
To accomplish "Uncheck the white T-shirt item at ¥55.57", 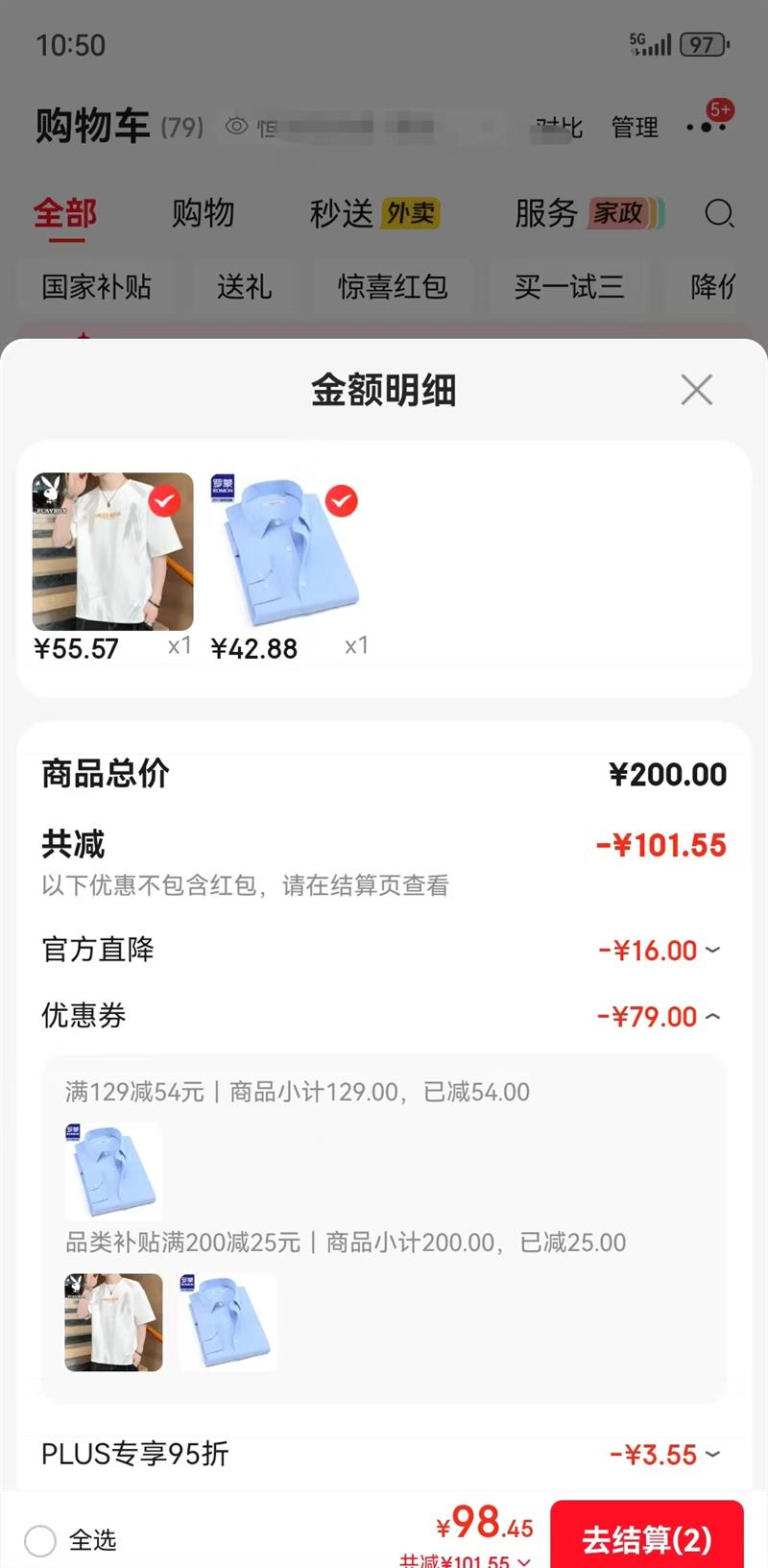I will click(164, 500).
